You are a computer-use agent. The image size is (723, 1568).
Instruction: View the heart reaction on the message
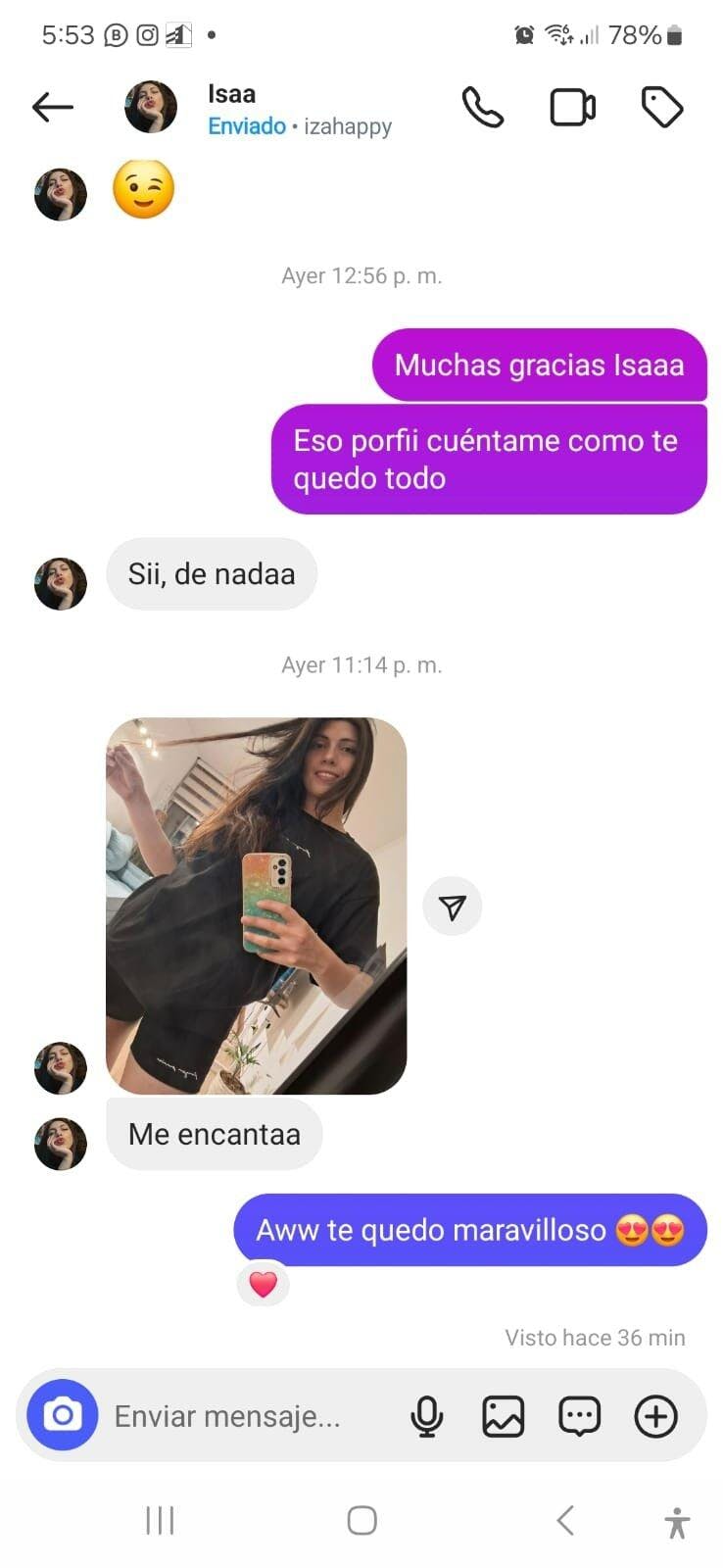pos(263,1284)
